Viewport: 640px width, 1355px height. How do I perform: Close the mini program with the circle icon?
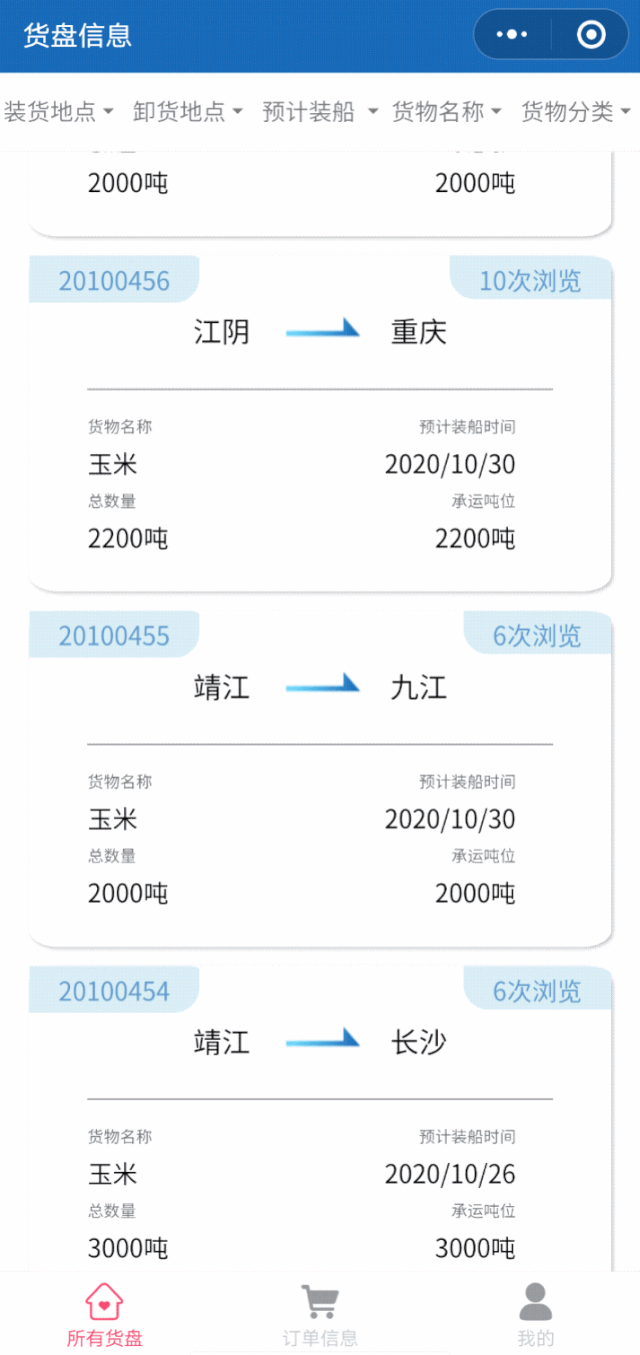point(591,35)
